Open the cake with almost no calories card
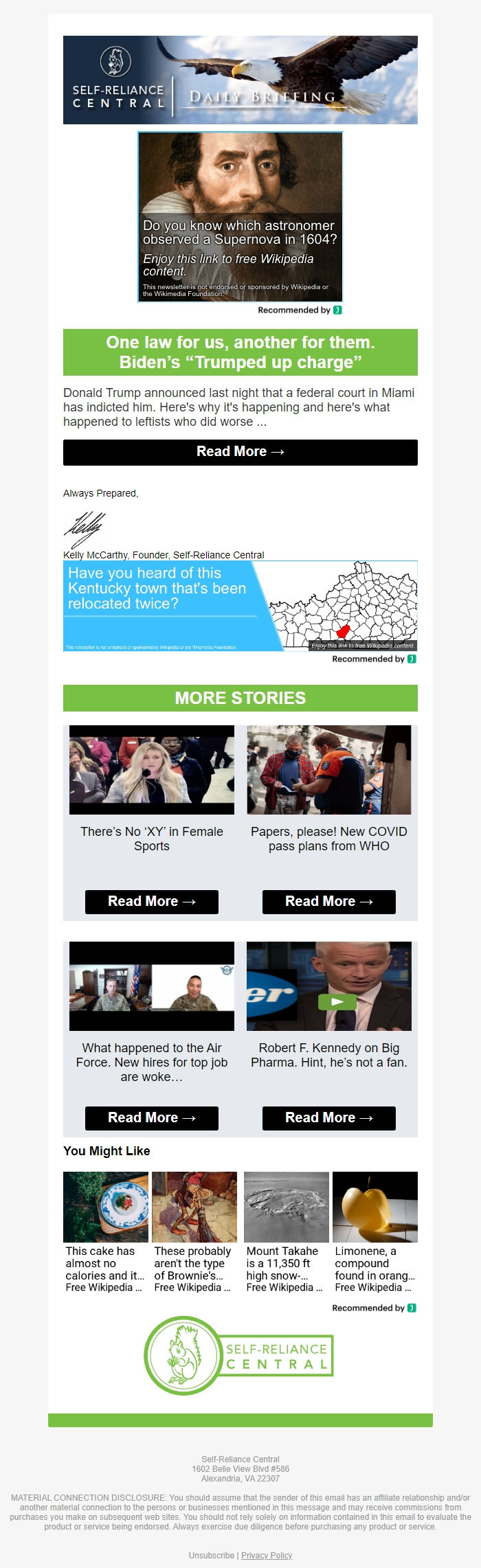481x1568 pixels. (105, 1232)
